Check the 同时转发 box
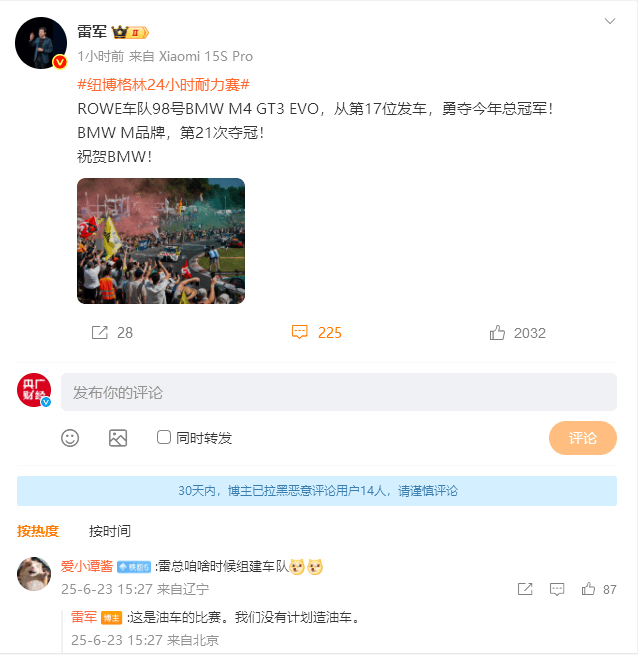 click(x=165, y=438)
